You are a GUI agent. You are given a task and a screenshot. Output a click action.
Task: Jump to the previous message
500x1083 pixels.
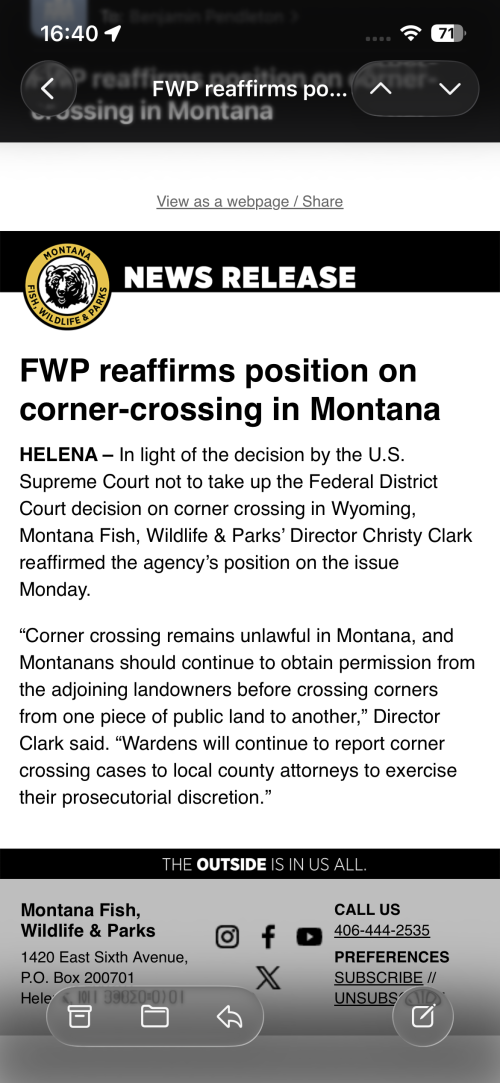click(x=381, y=88)
